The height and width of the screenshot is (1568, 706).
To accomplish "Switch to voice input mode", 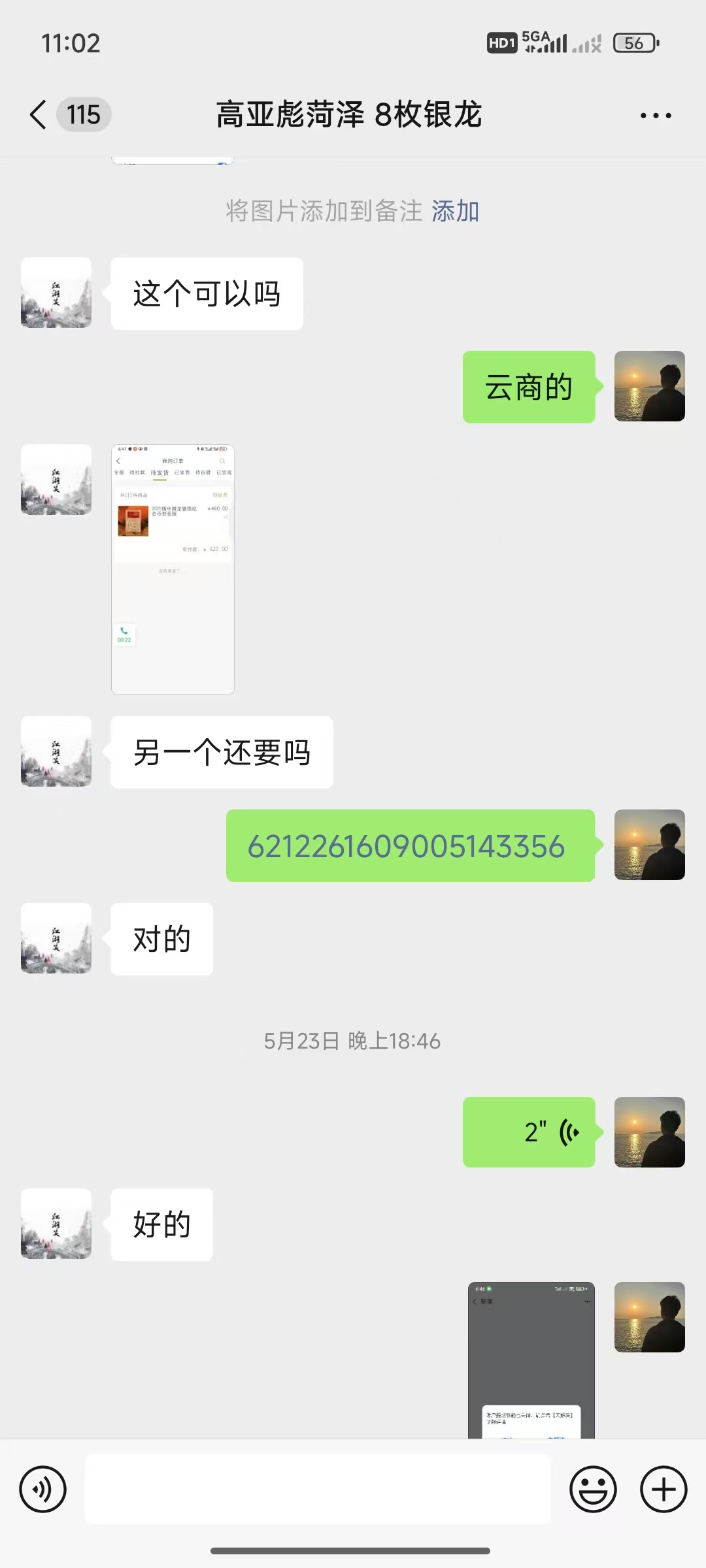I will point(43,1490).
